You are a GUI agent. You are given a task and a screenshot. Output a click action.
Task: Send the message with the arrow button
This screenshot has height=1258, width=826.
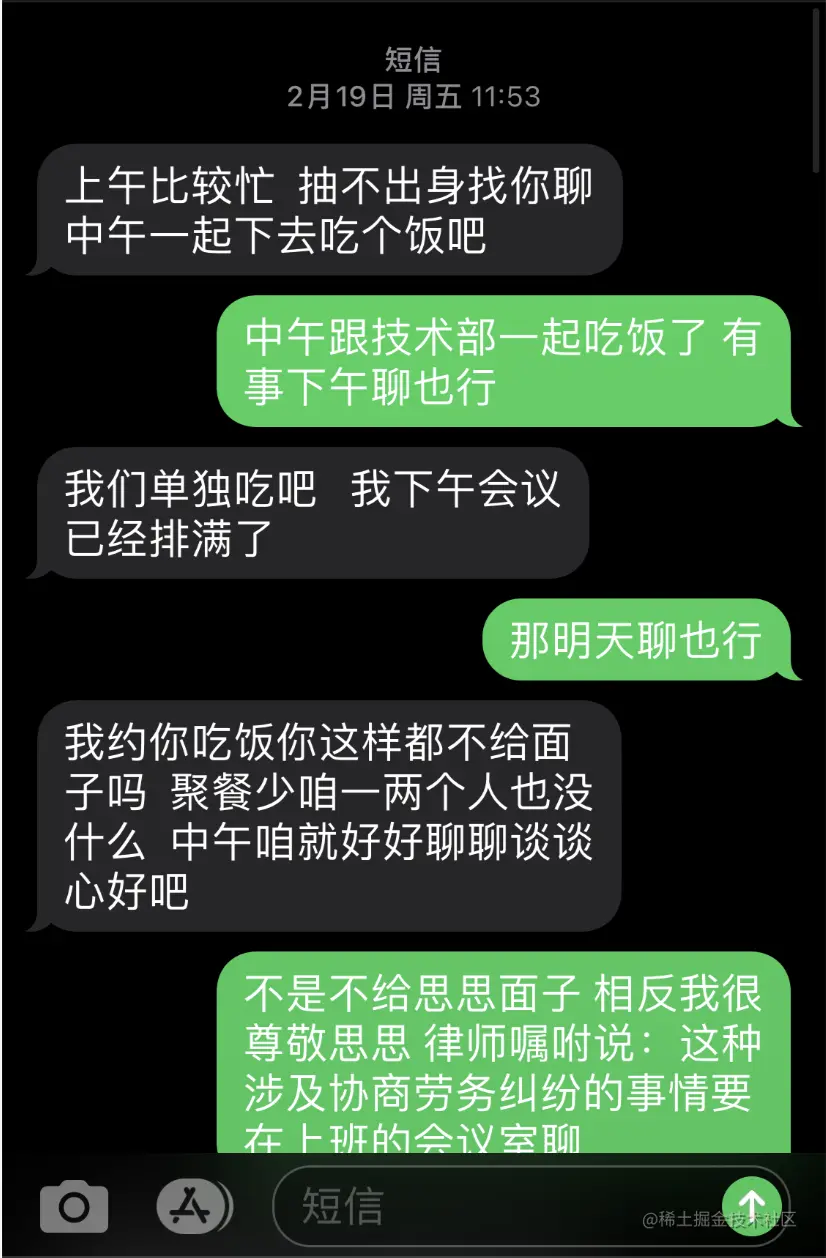pyautogui.click(x=751, y=1203)
